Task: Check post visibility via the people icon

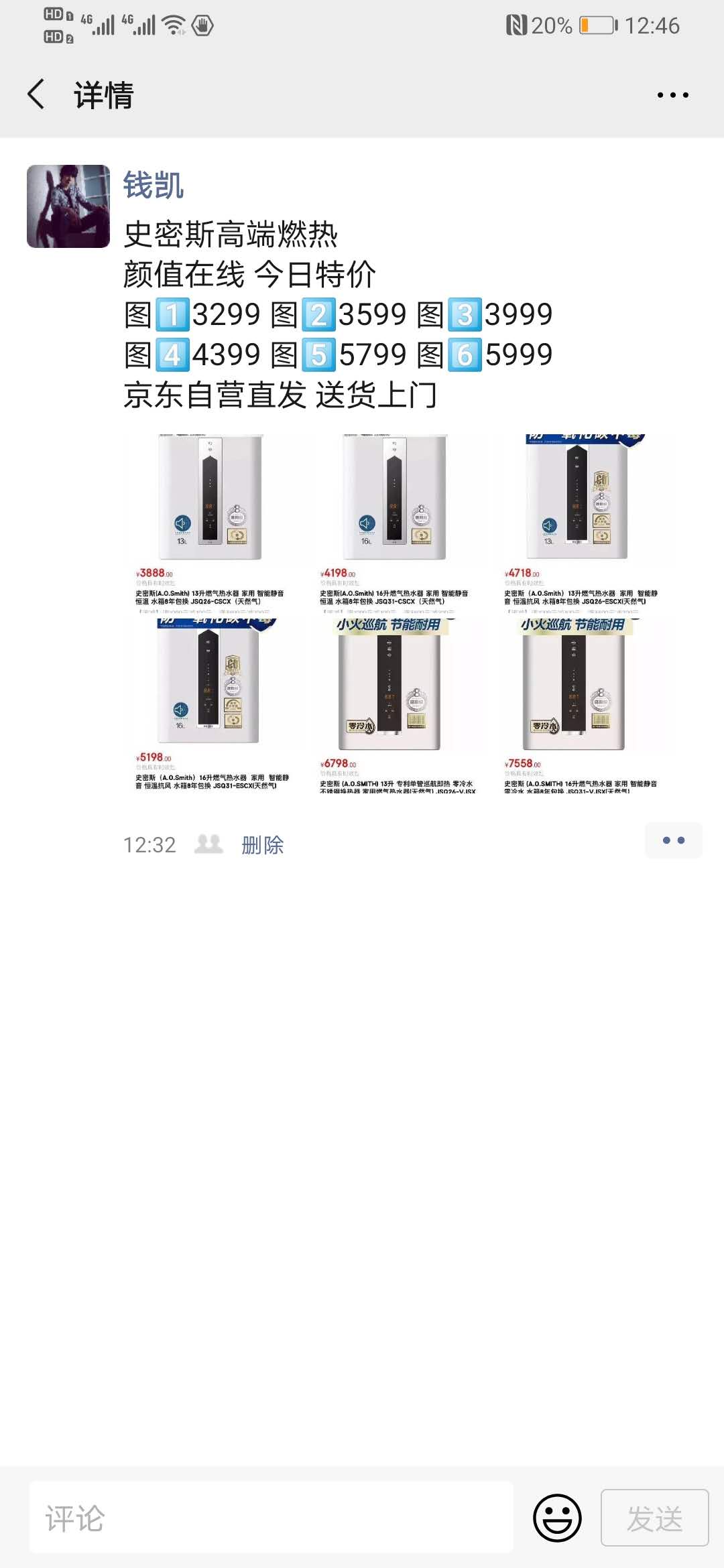Action: point(208,844)
